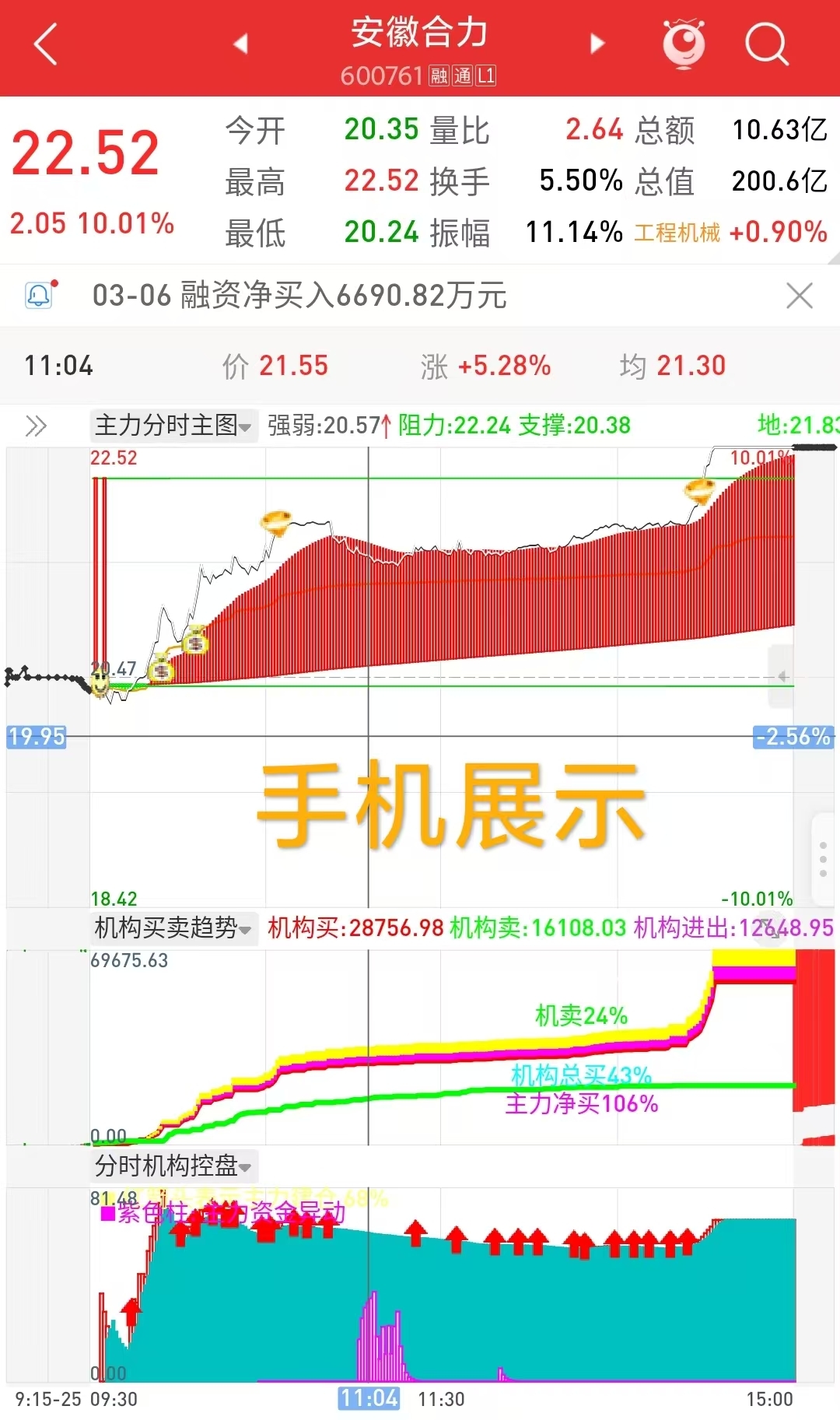
Task: Open the robot assistant icon
Action: coord(684,44)
